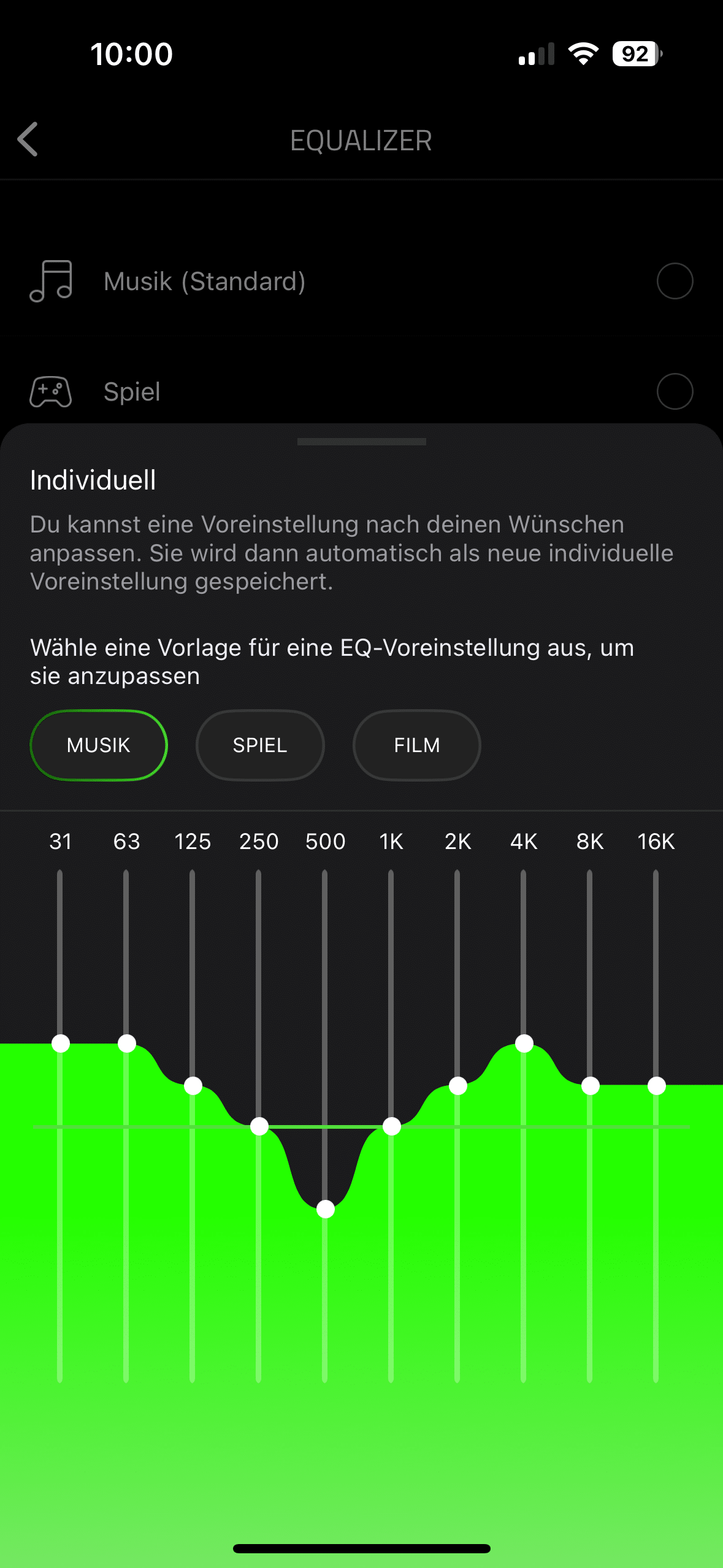Select the Spiel equalizer preset
This screenshot has height=1568, width=723.
point(675,391)
